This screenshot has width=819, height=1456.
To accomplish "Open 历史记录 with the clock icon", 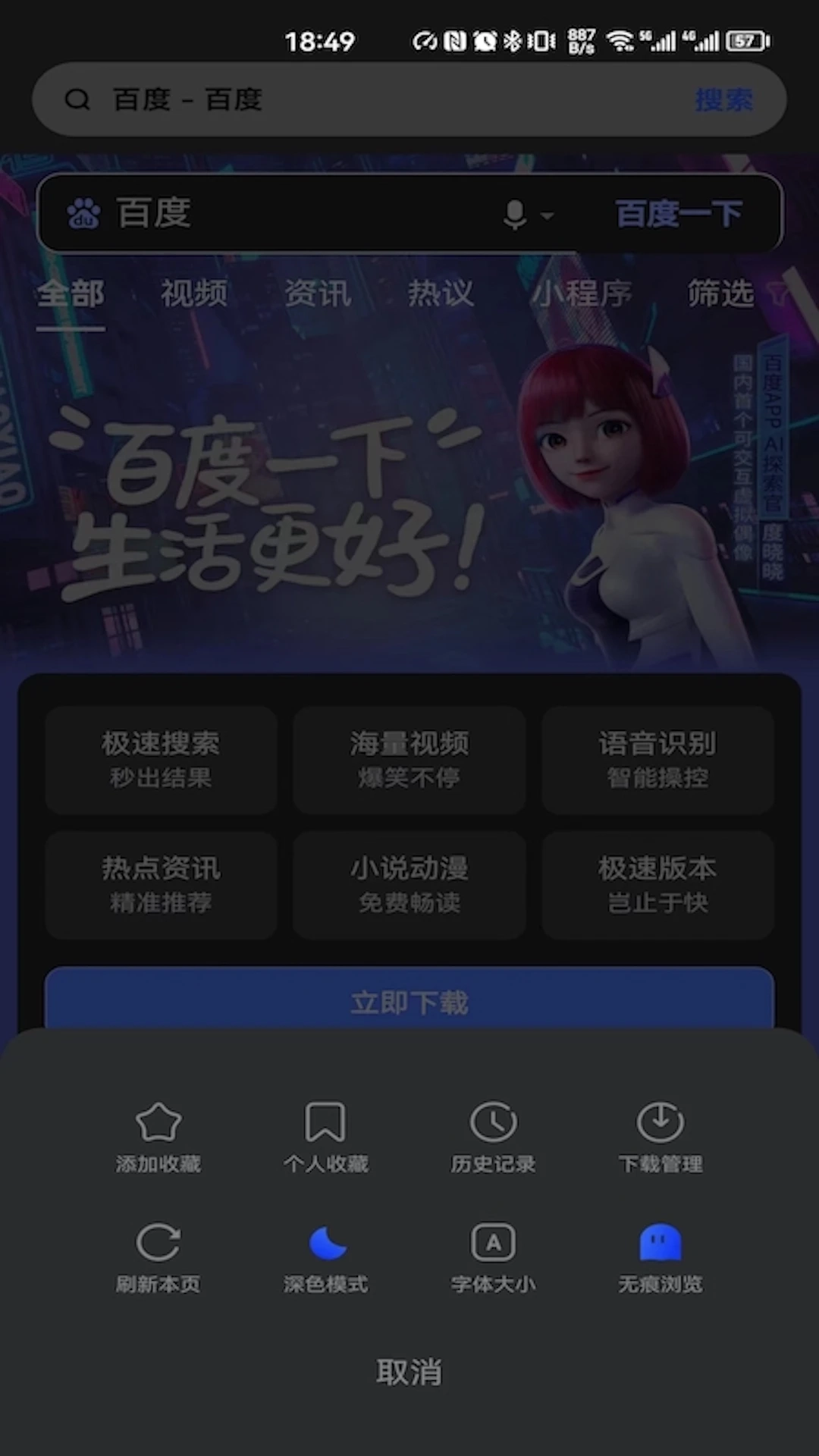I will click(x=493, y=1122).
